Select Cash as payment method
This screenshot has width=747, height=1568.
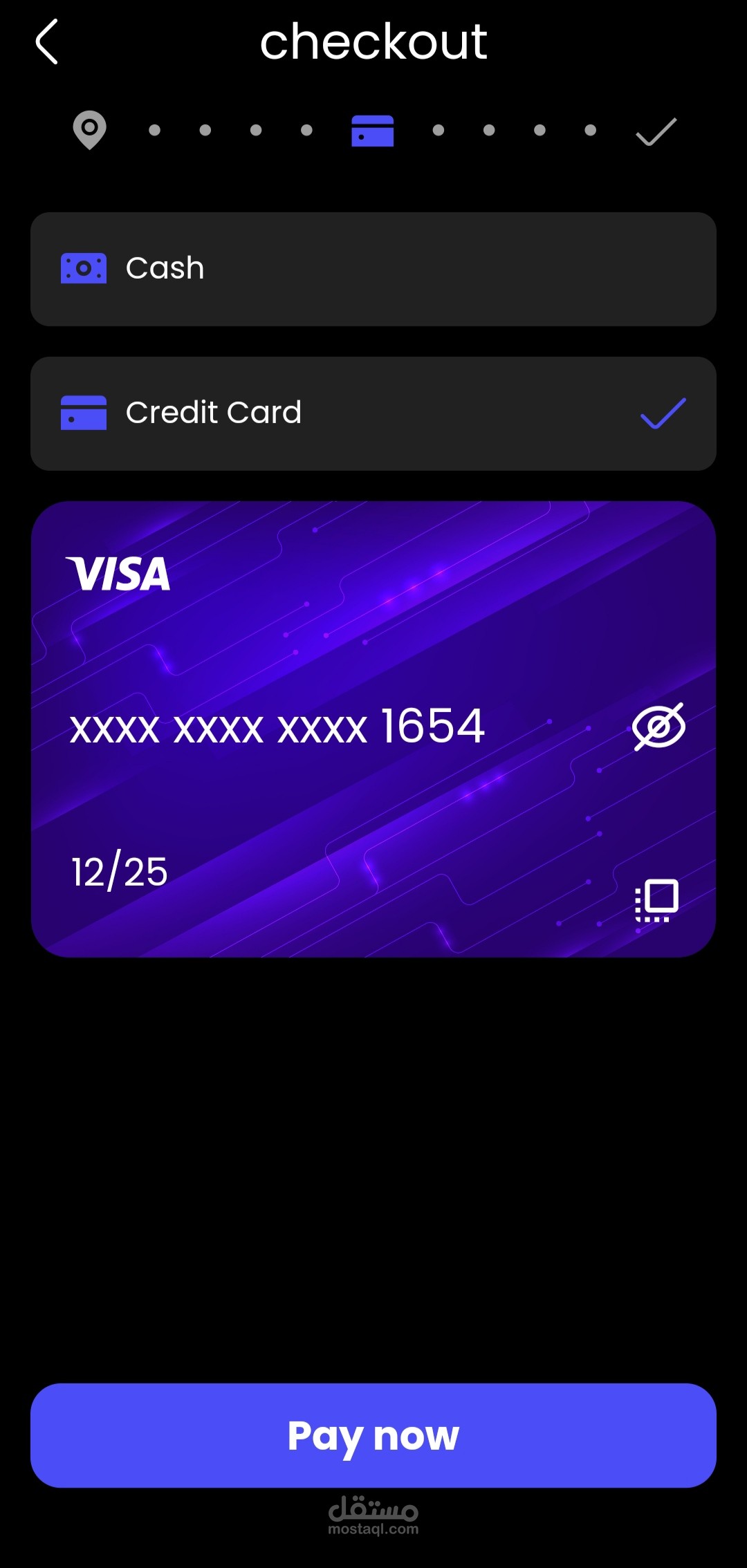(373, 269)
